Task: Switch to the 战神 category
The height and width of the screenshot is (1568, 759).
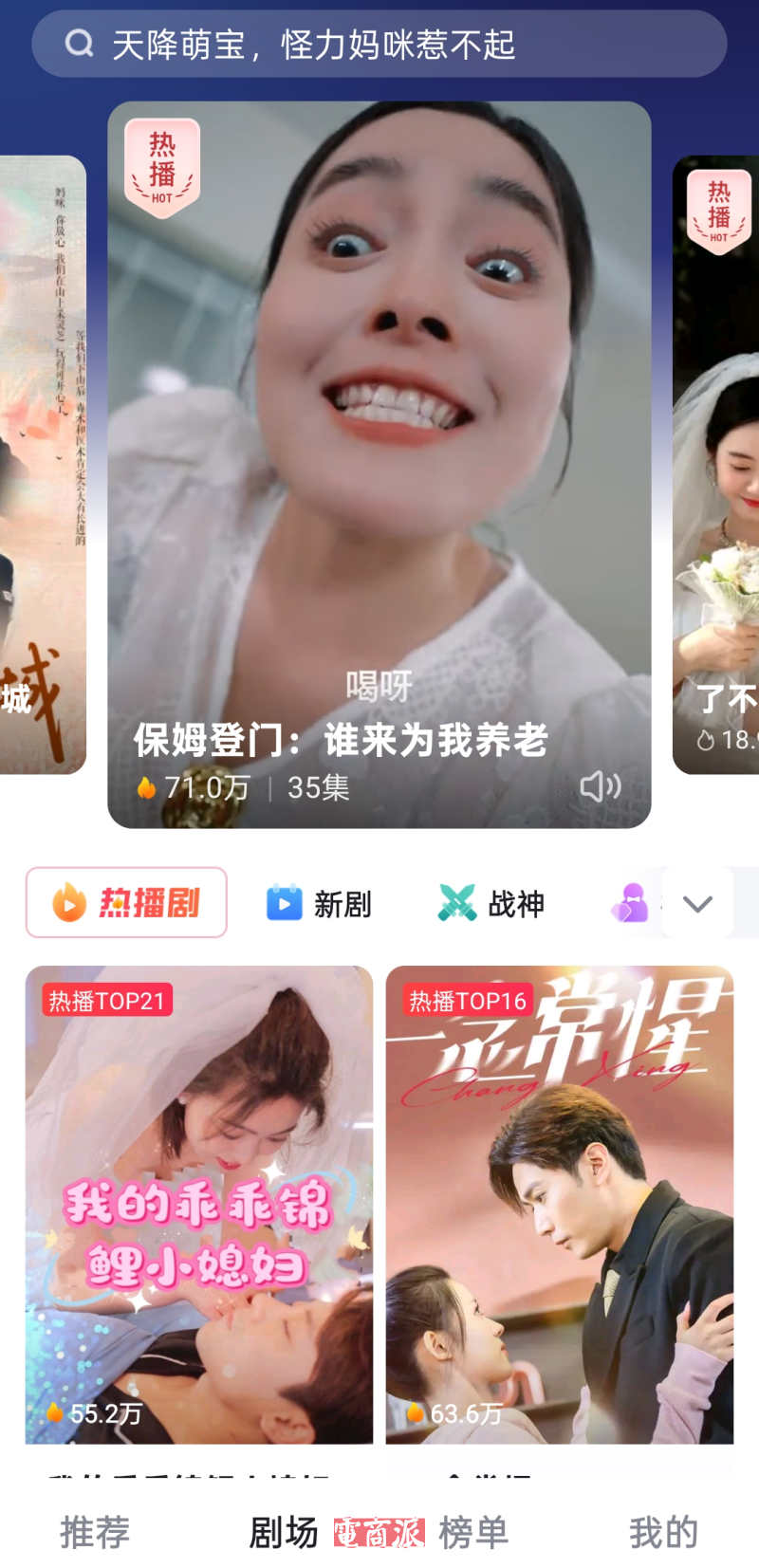Action: click(x=491, y=904)
